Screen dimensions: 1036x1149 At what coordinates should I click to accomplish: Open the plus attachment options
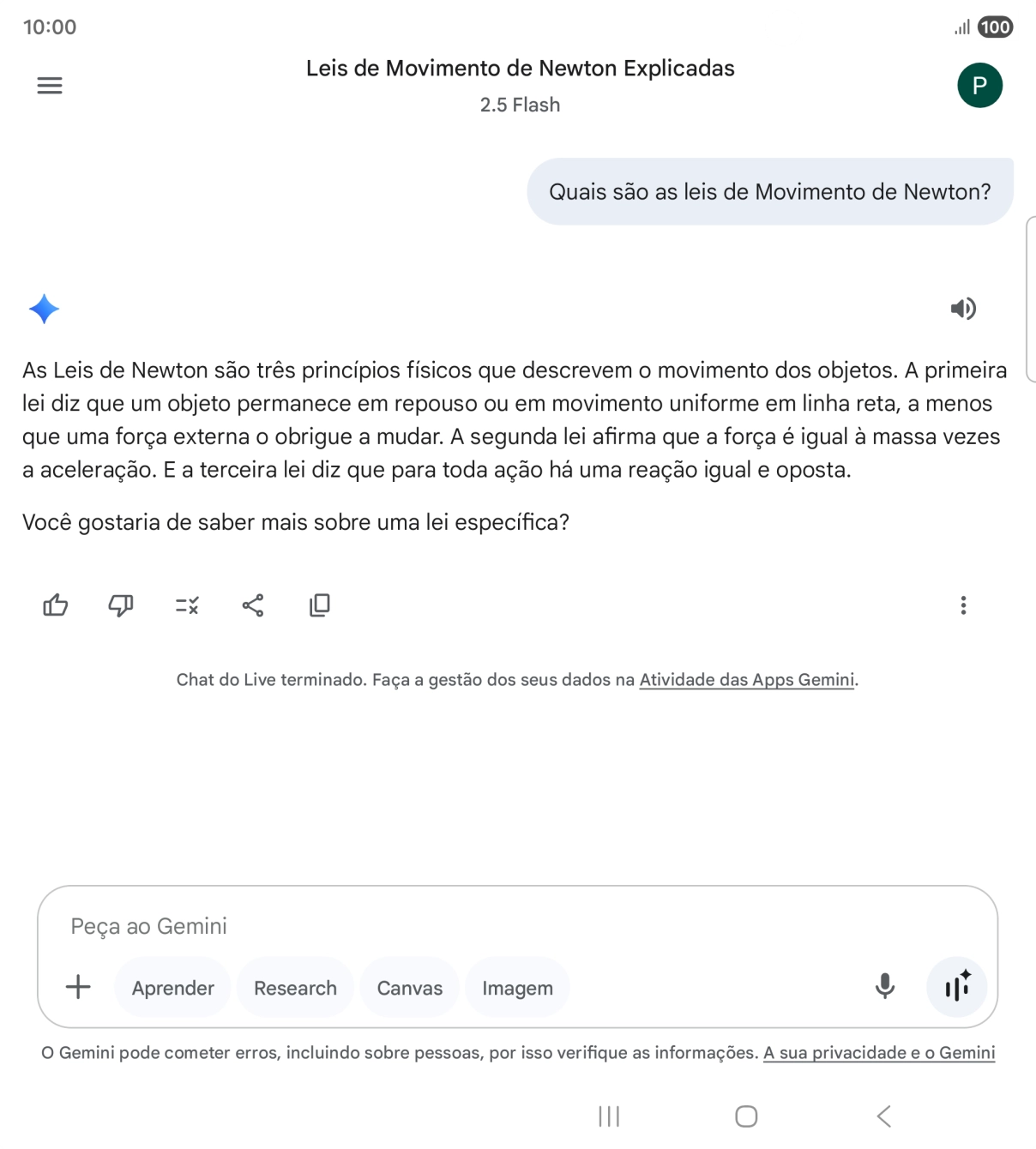(78, 987)
